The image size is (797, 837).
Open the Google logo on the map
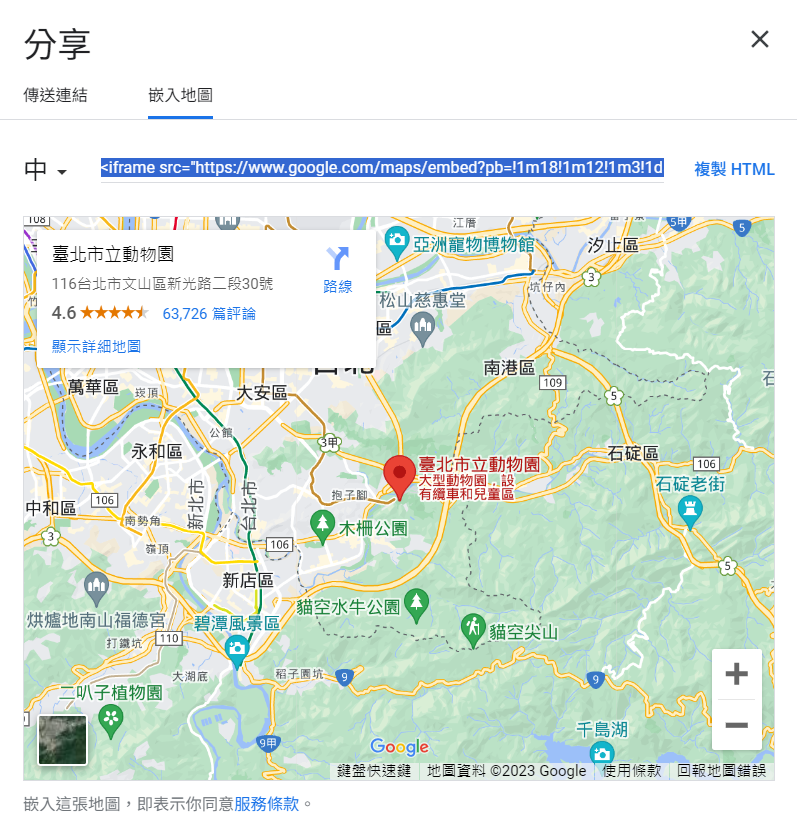[399, 747]
